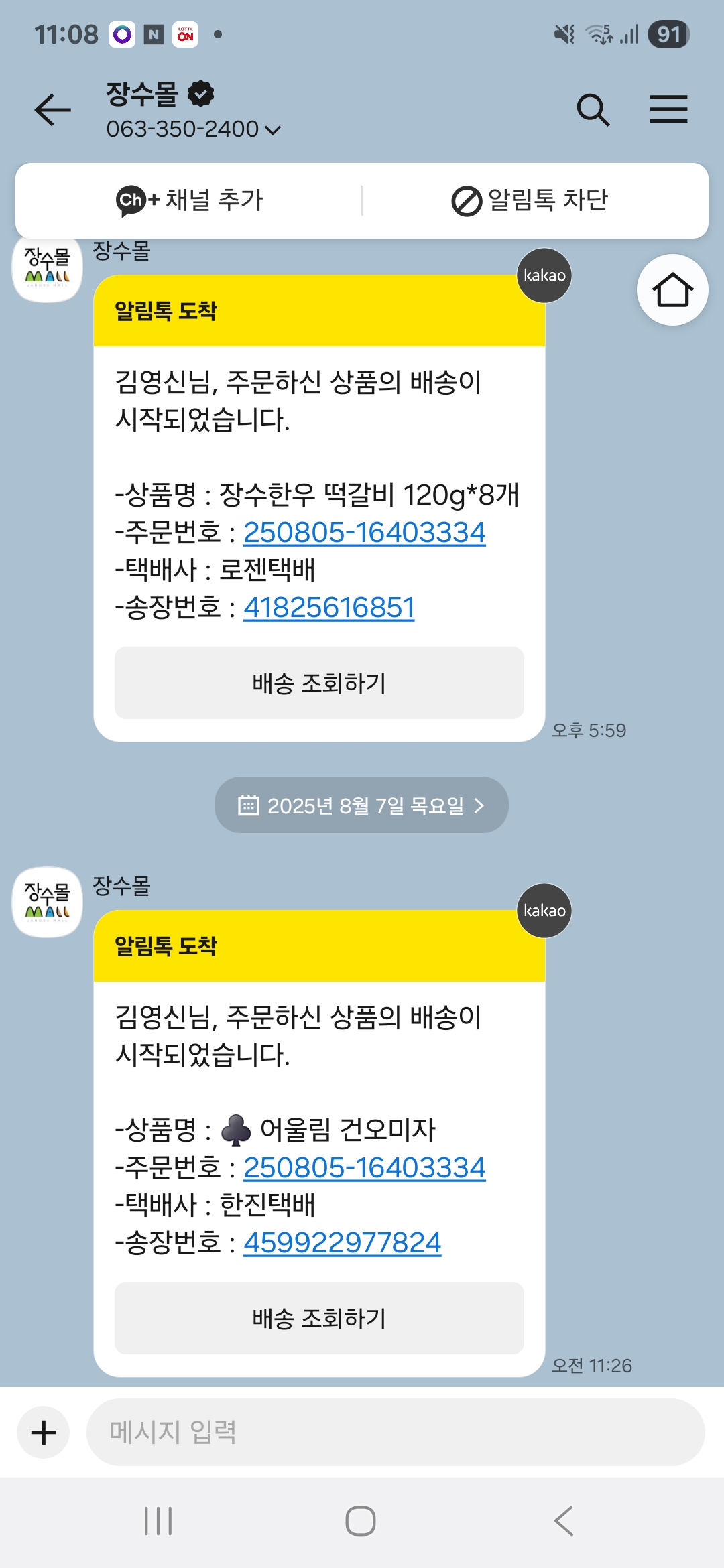Track delivery for 로젠택배 shipment
Viewport: 724px width, 1568px height.
pos(319,683)
